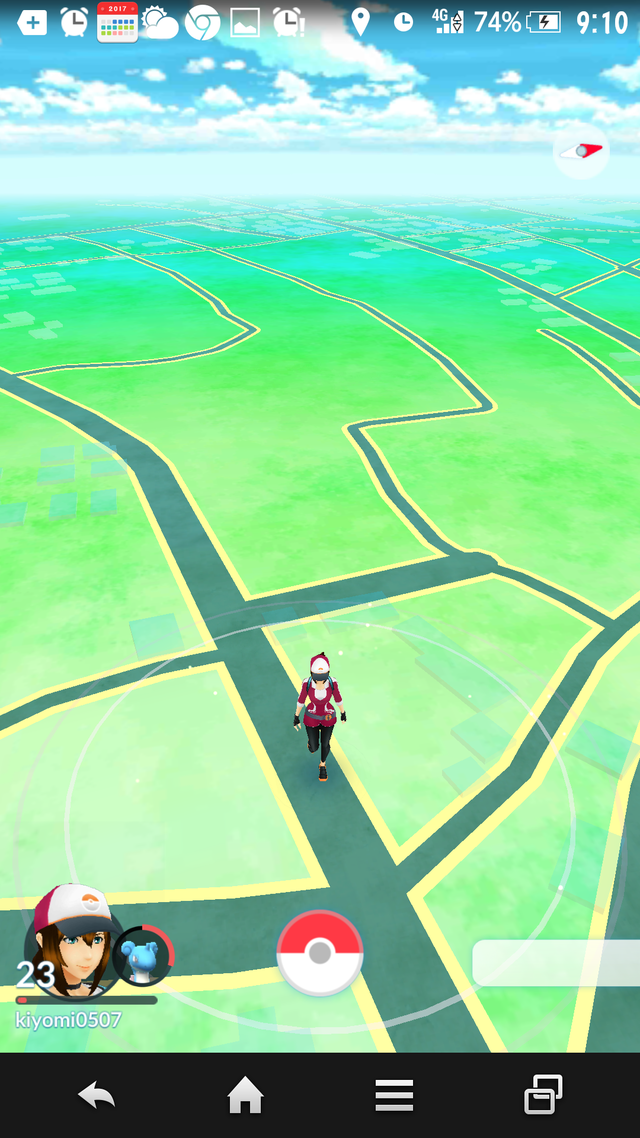
Task: Go back with the system back arrow
Action: 97,1096
